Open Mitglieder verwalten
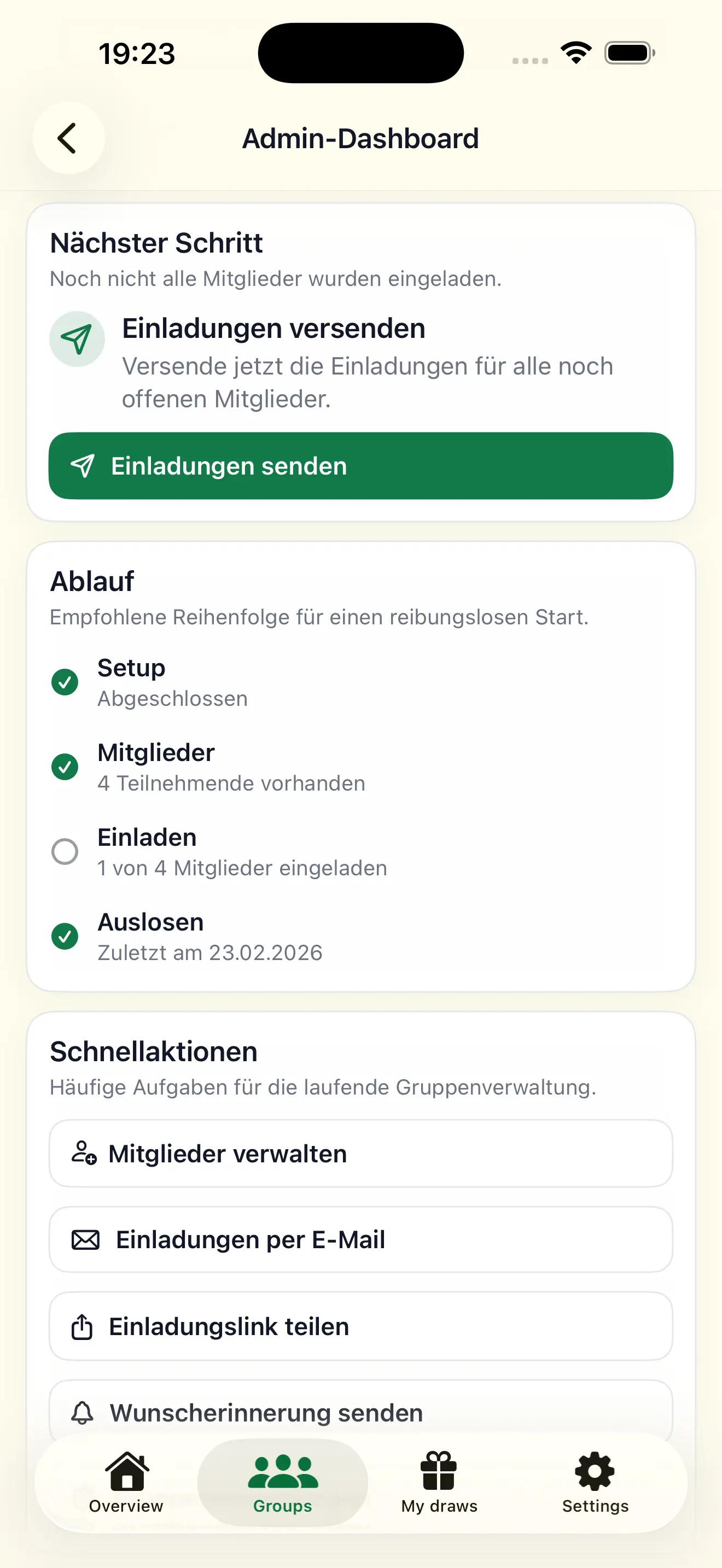722x1568 pixels. point(360,1154)
